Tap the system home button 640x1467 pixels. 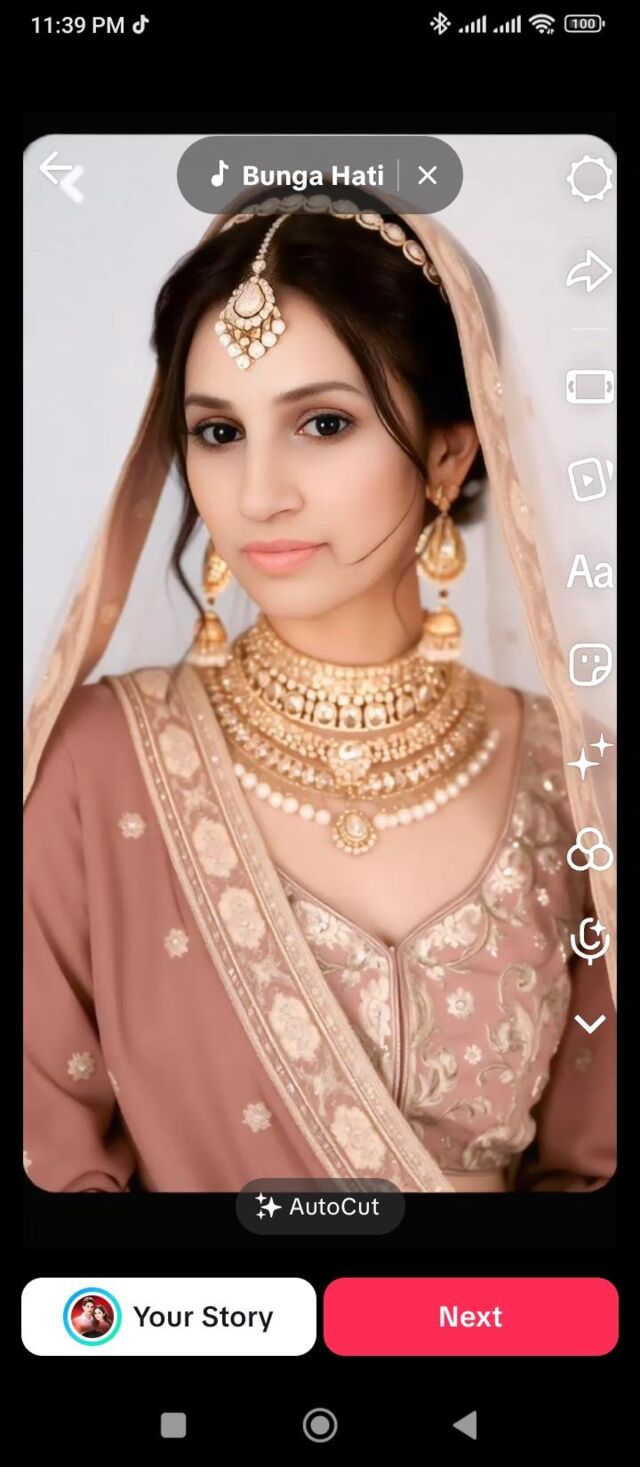320,1425
